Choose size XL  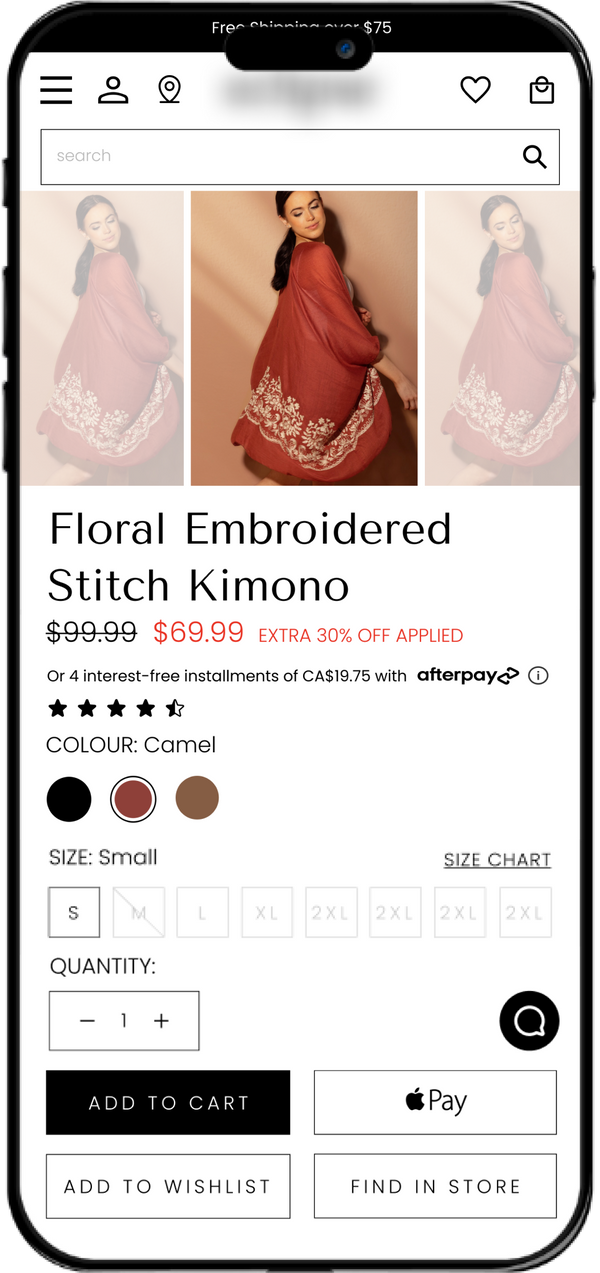coord(267,912)
